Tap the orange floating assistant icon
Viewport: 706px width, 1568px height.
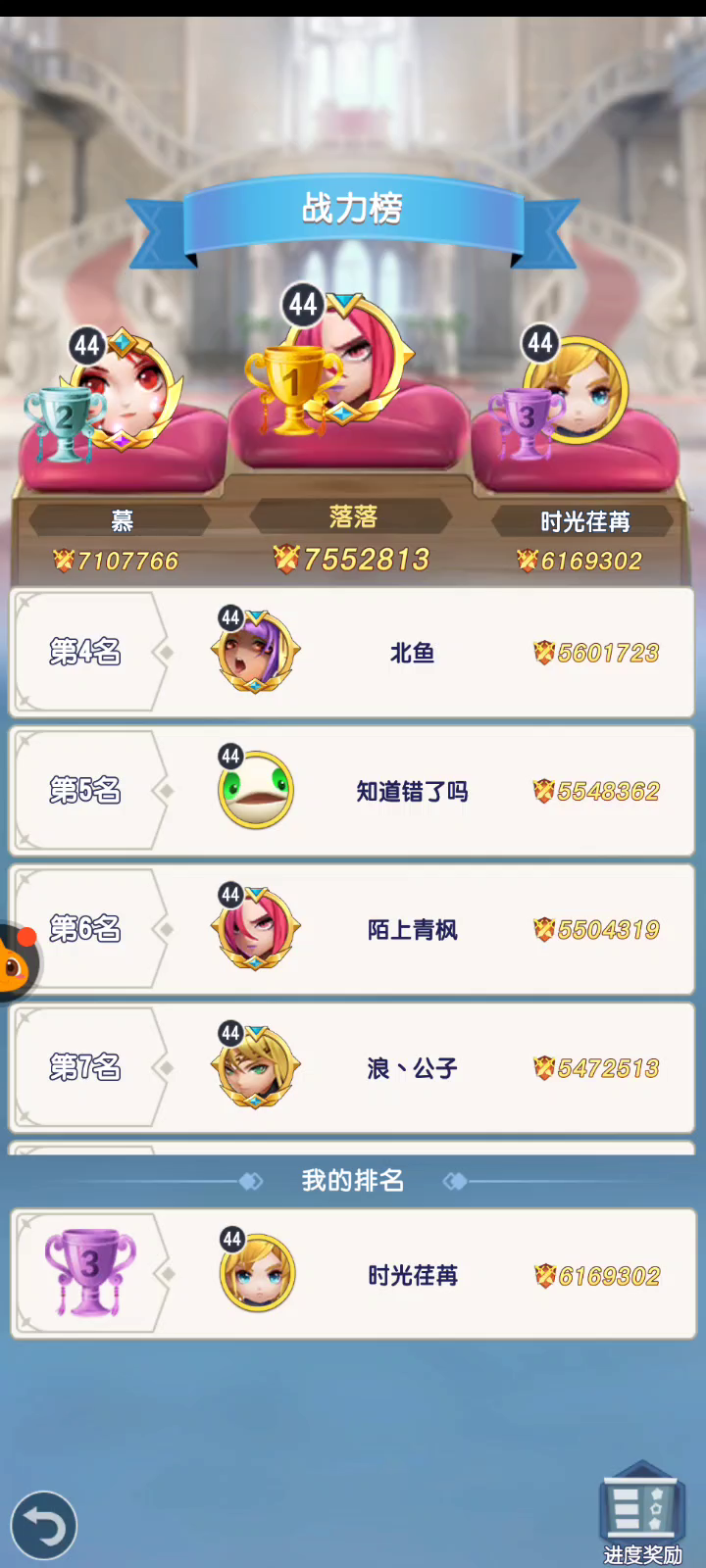pos(14,965)
